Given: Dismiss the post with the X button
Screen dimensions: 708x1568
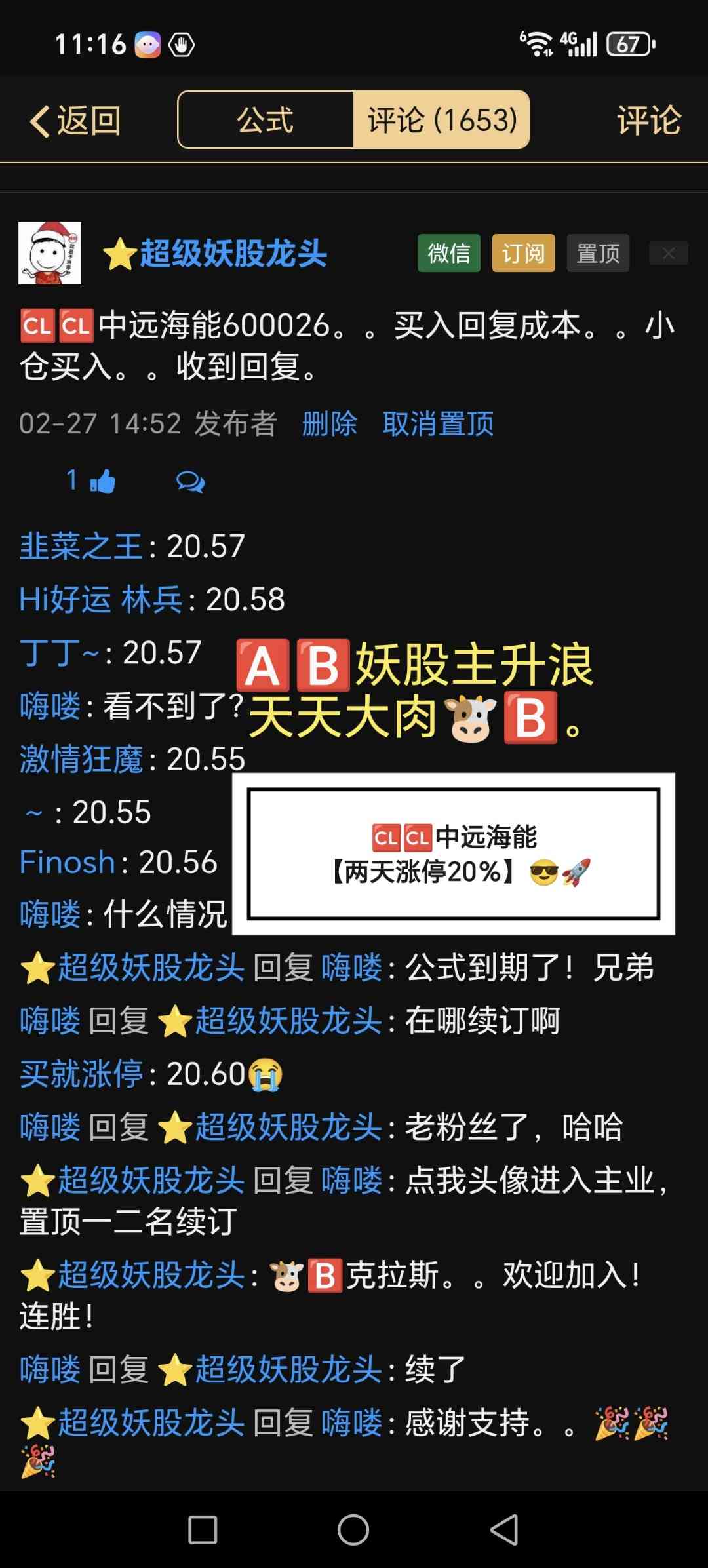Looking at the screenshot, I should [668, 253].
